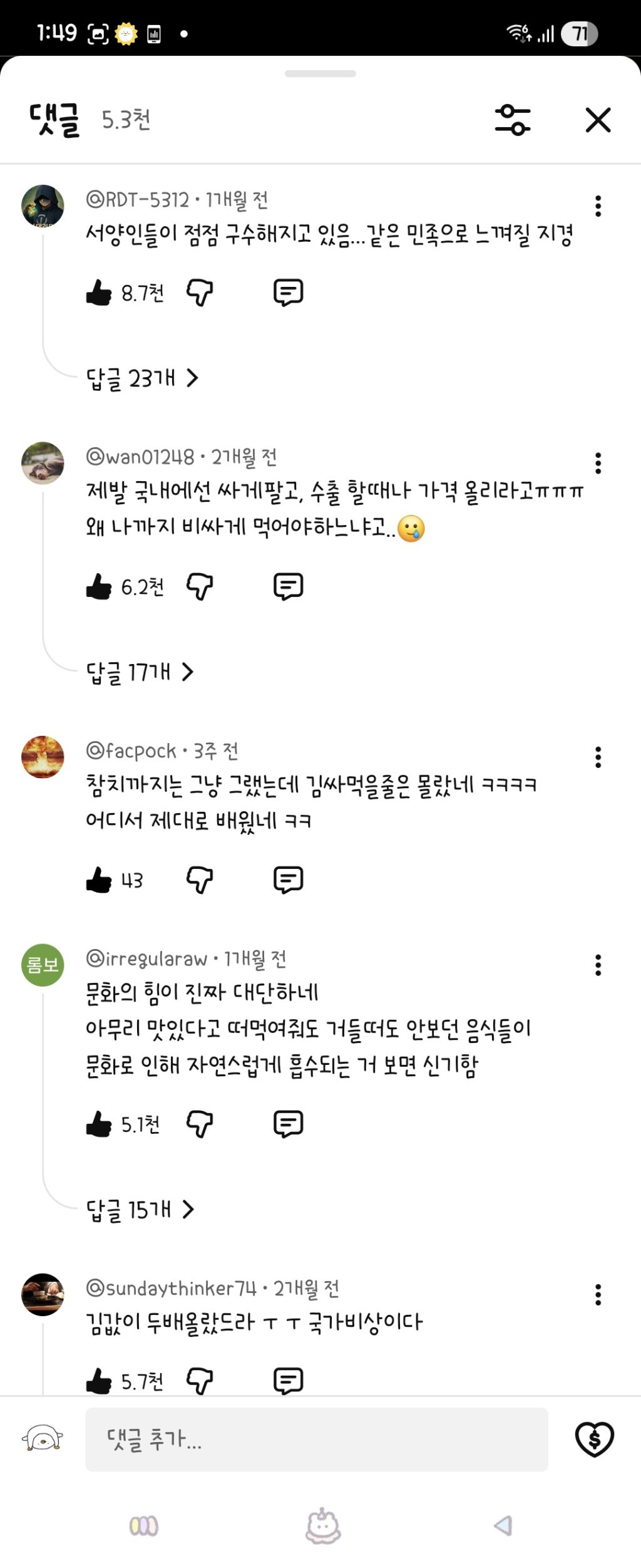
Task: Open @RDT-5312's profile avatar
Action: (43, 205)
